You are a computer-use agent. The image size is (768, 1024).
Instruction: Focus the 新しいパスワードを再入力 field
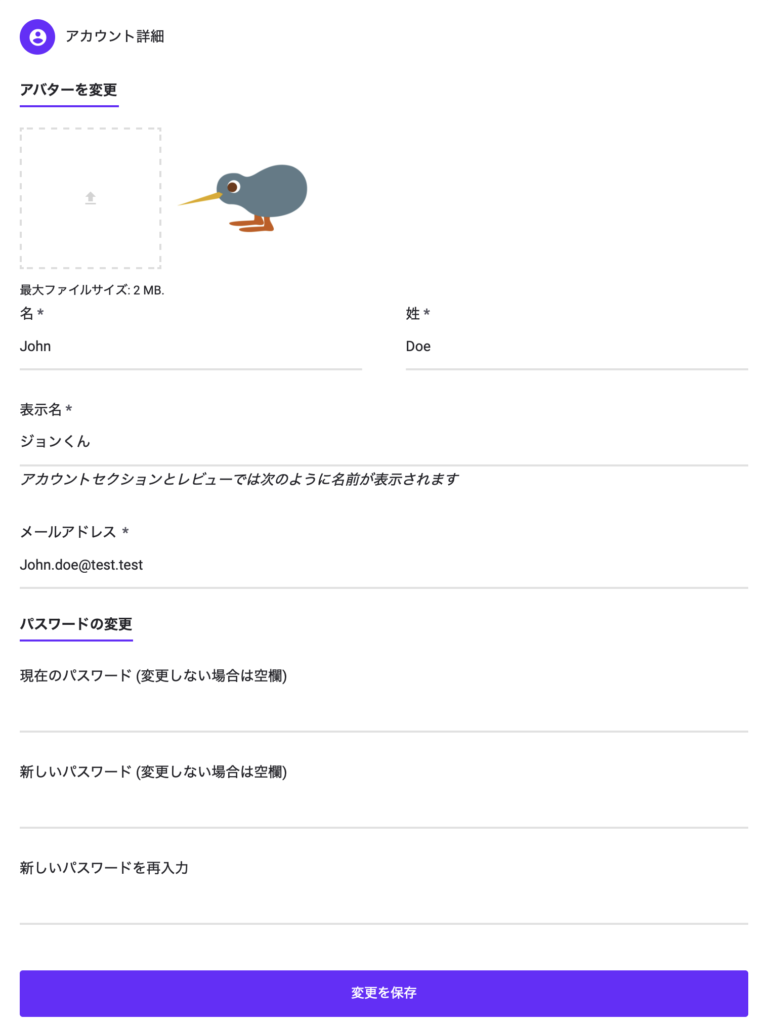point(383,901)
